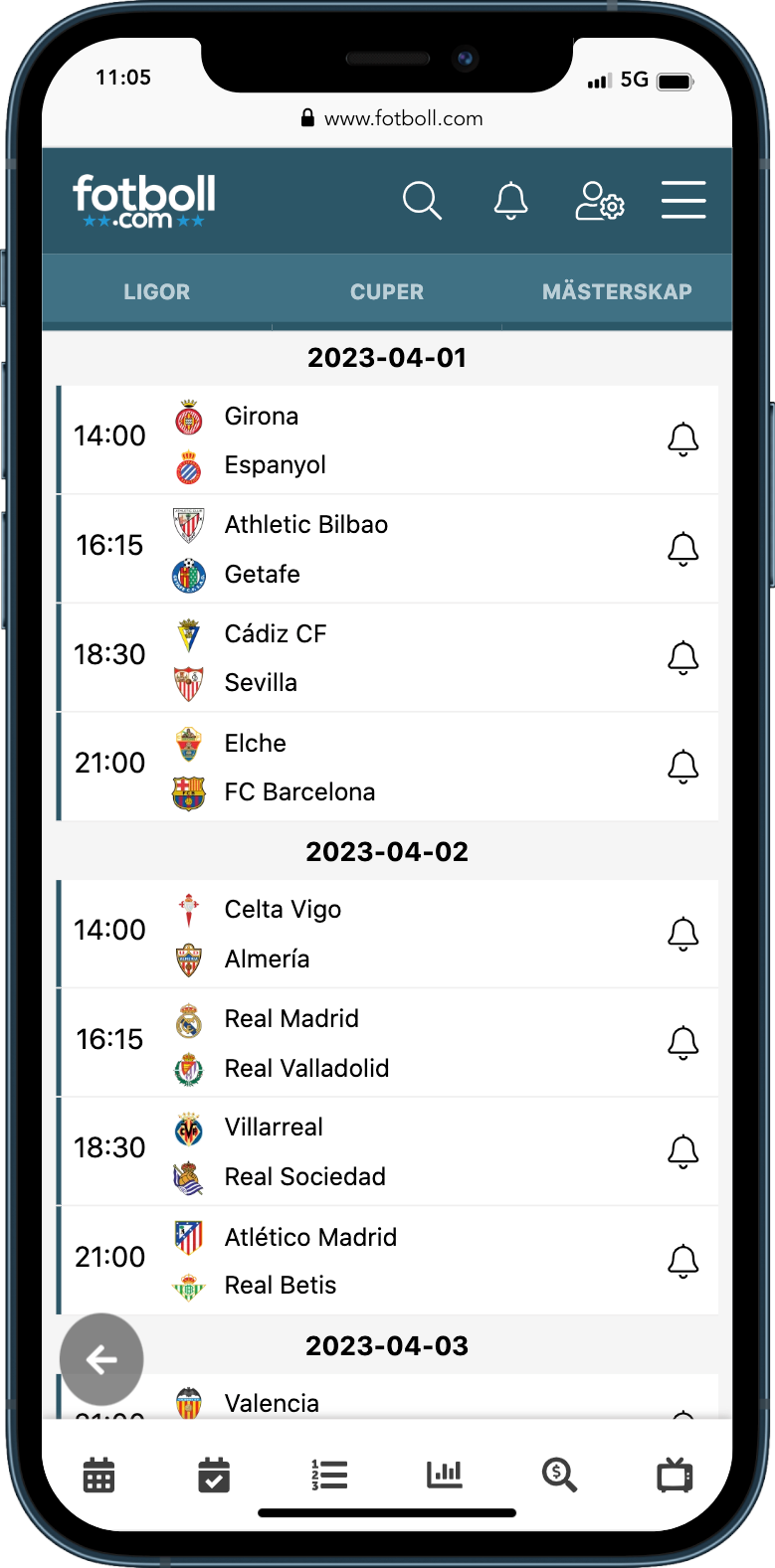Open the calendar grid in bottom bar

[x=98, y=1475]
